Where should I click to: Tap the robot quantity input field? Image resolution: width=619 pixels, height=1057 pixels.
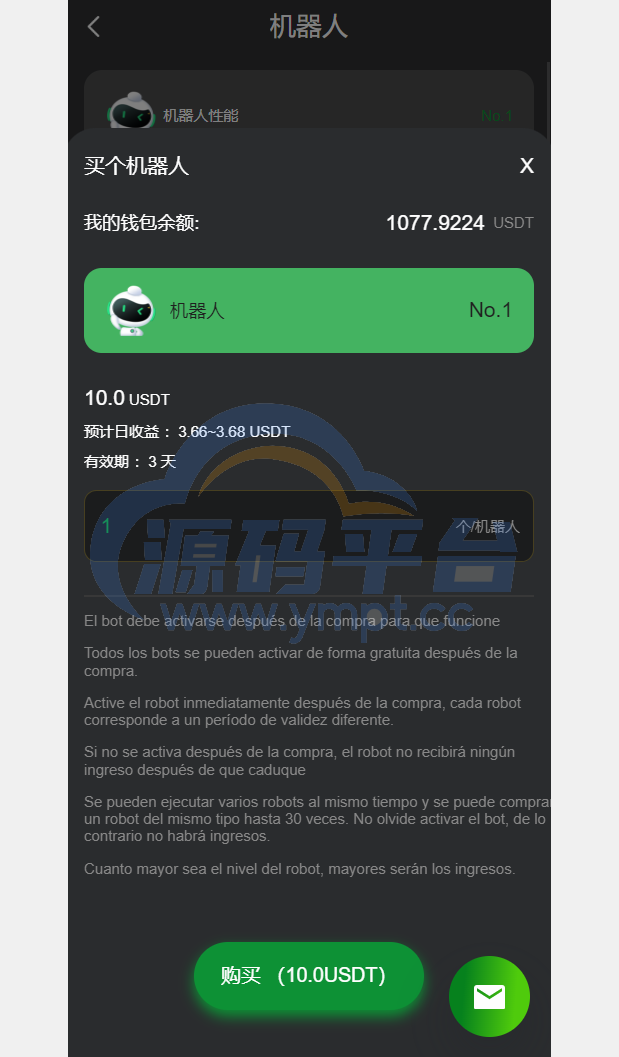pos(270,526)
